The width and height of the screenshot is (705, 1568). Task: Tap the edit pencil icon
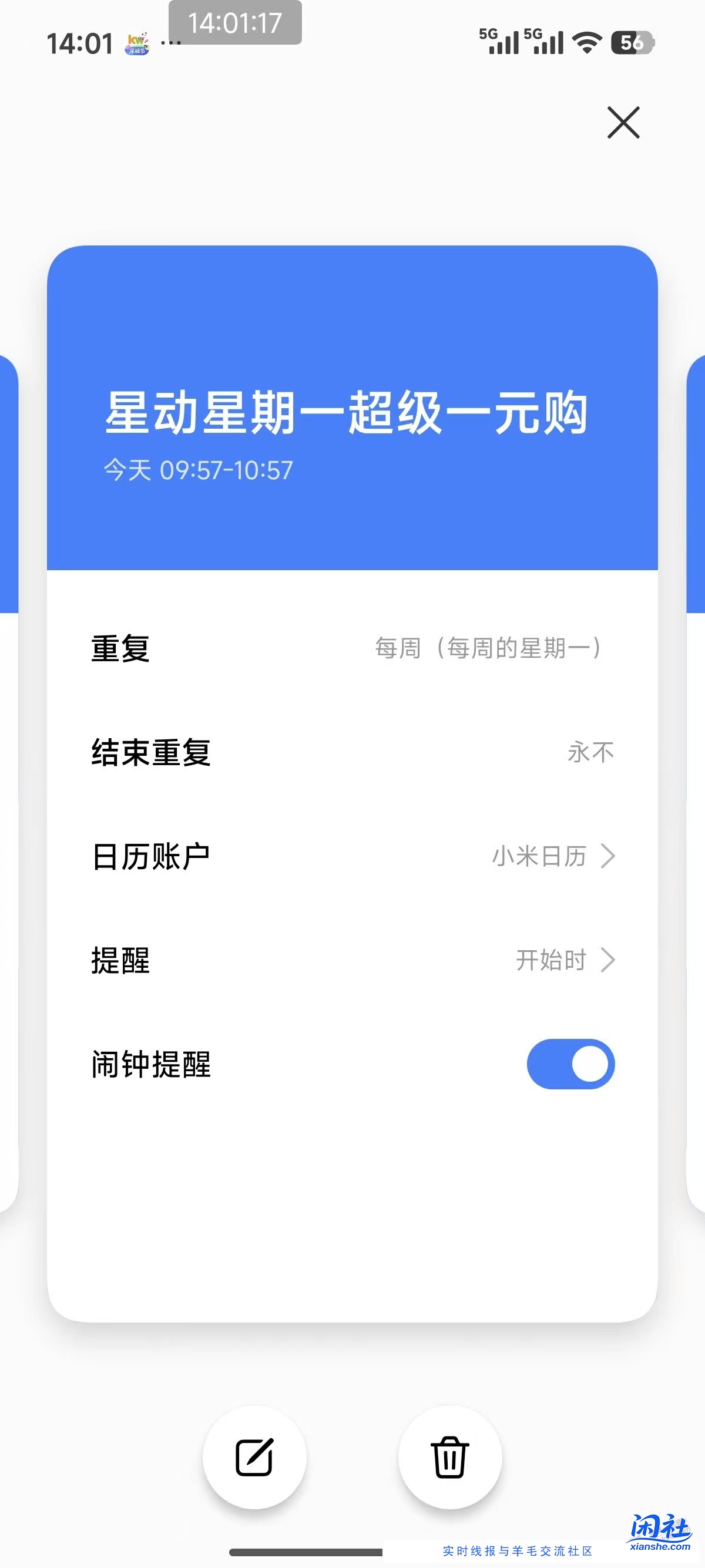pos(256,1456)
